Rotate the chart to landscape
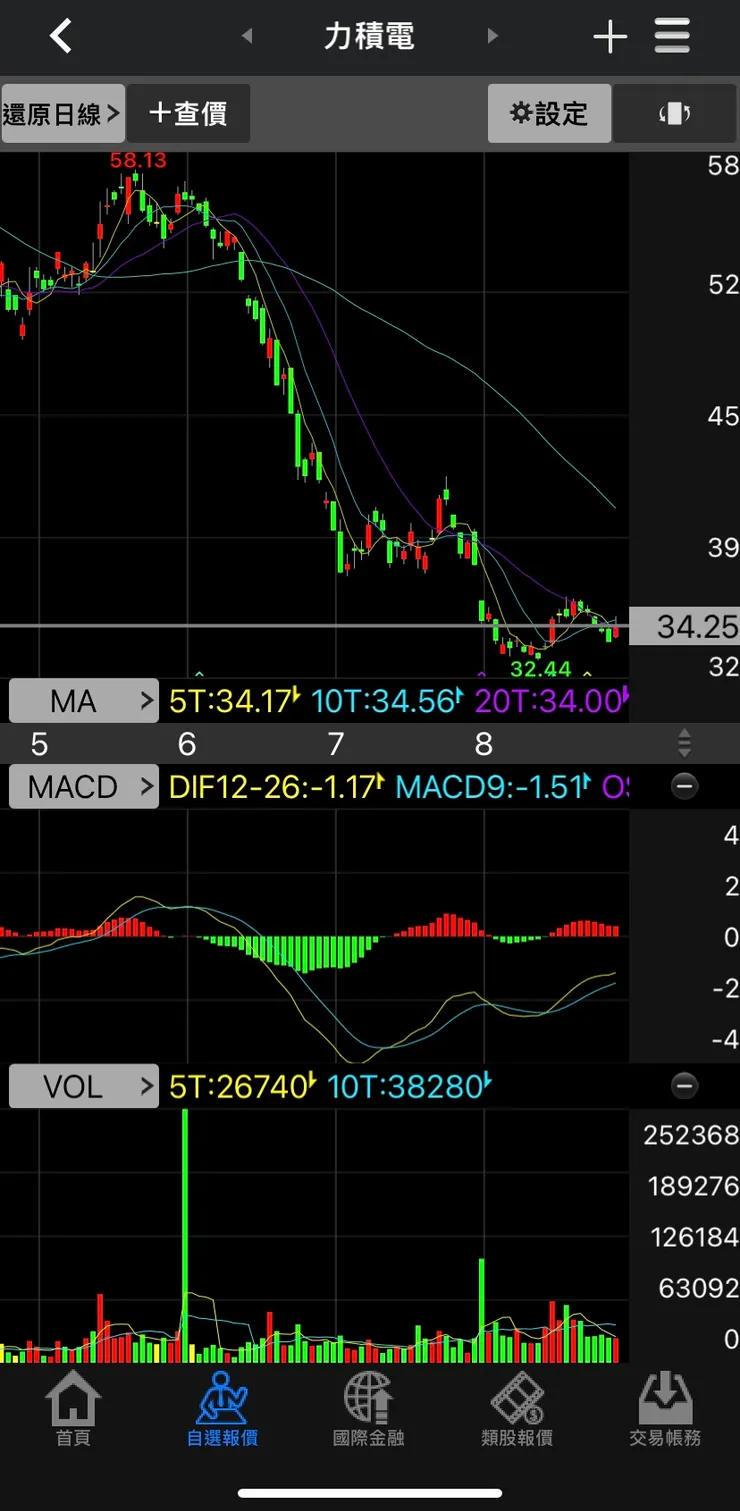740x1511 pixels. (674, 114)
